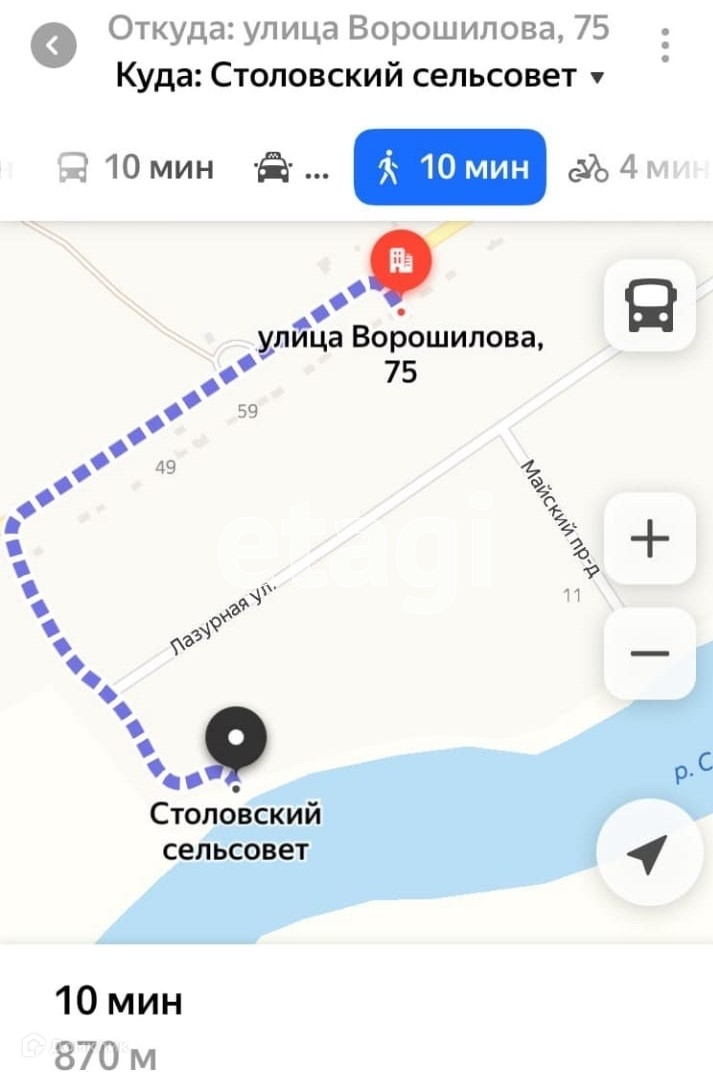Switch to the bus route tab
The width and height of the screenshot is (713, 1072).
(136, 167)
